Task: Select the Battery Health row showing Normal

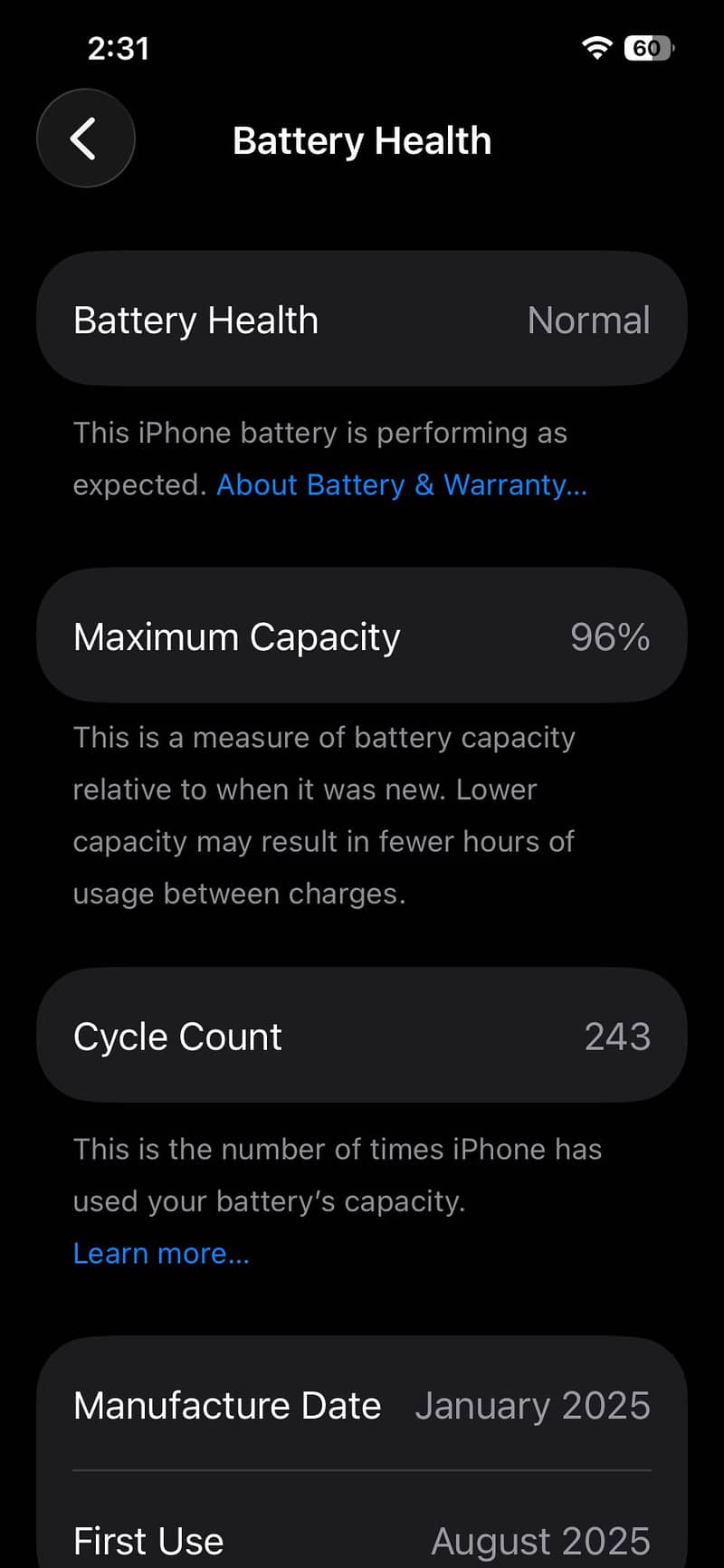Action: click(x=362, y=319)
